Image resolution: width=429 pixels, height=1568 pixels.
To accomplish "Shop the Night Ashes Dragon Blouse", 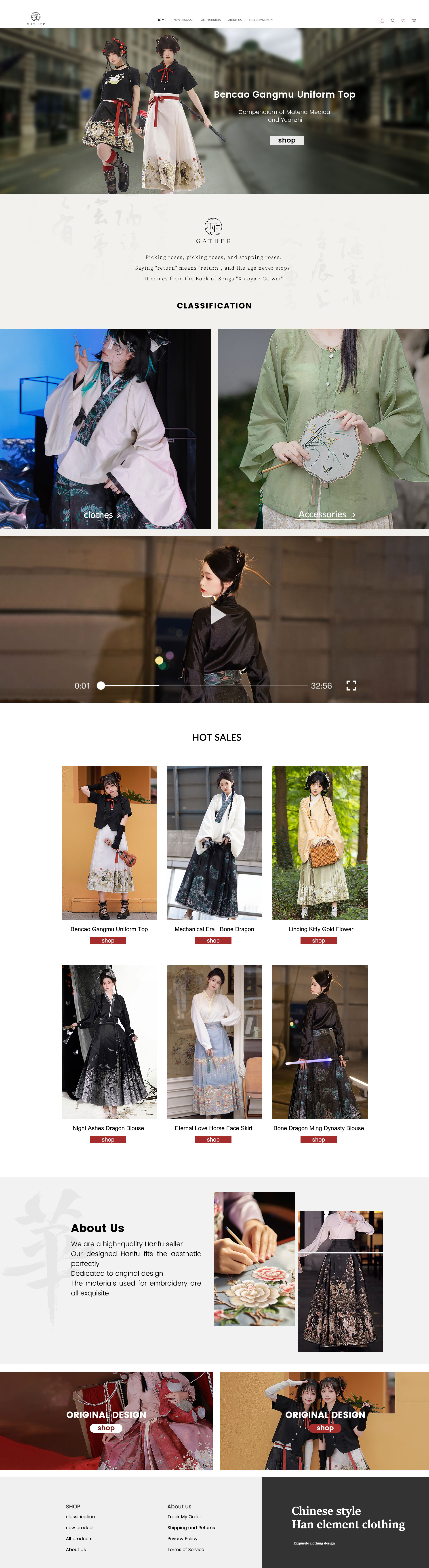I will (108, 1140).
